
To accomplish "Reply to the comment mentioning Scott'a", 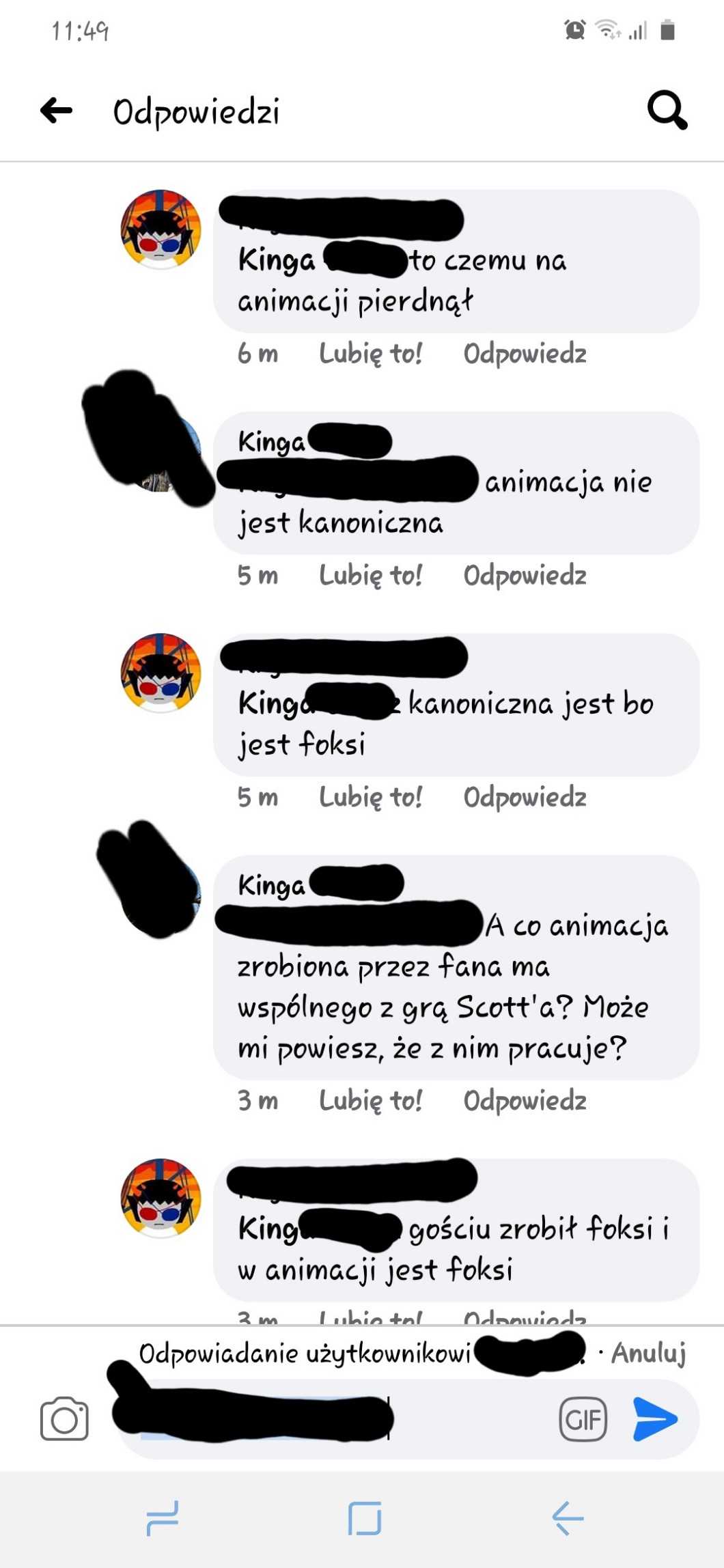I will (x=525, y=1101).
